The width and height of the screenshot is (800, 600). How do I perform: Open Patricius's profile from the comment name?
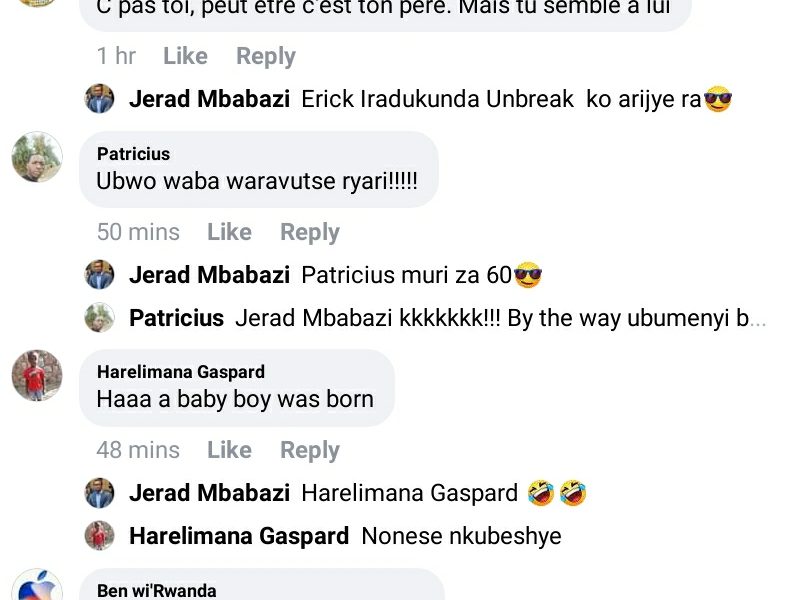133,154
